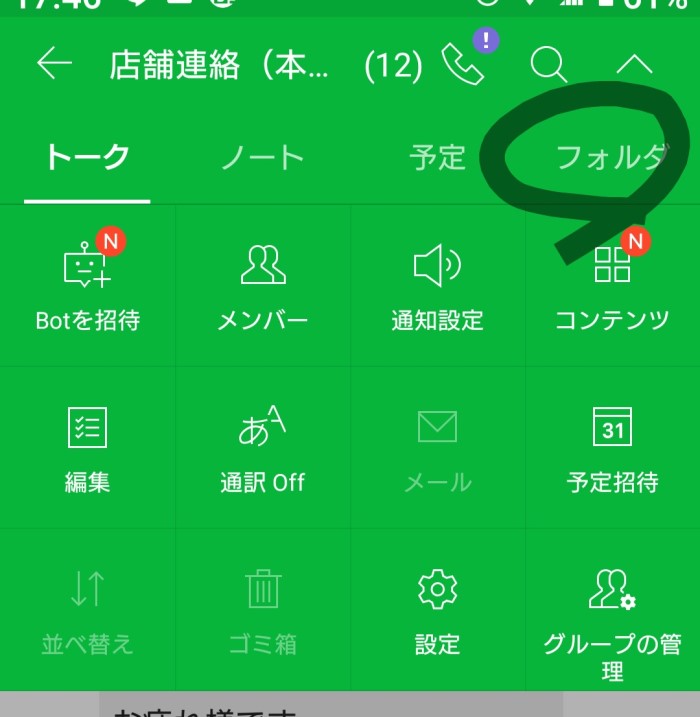
Task: Go back with the arrow icon
Action: (54, 64)
